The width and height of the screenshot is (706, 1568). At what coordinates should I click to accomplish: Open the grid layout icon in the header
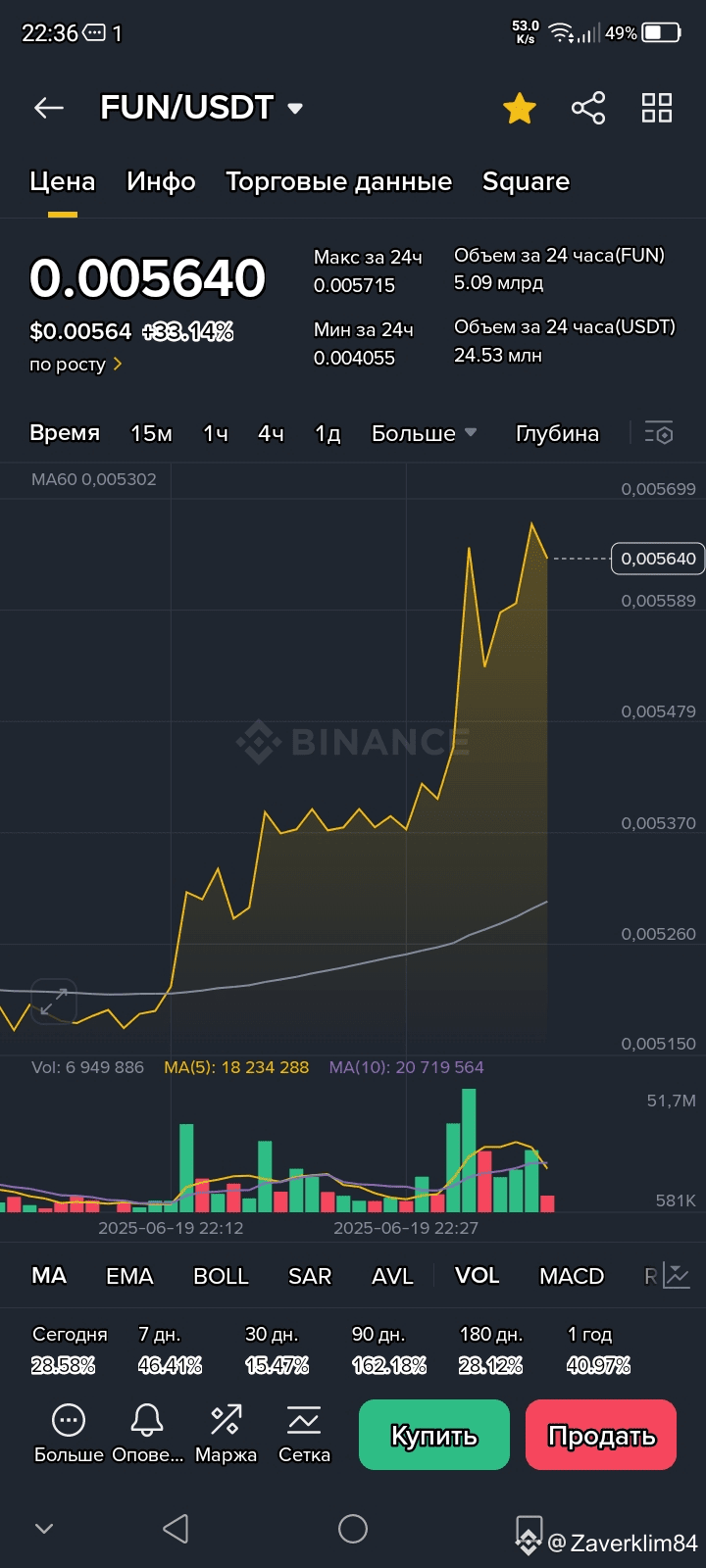(x=657, y=108)
